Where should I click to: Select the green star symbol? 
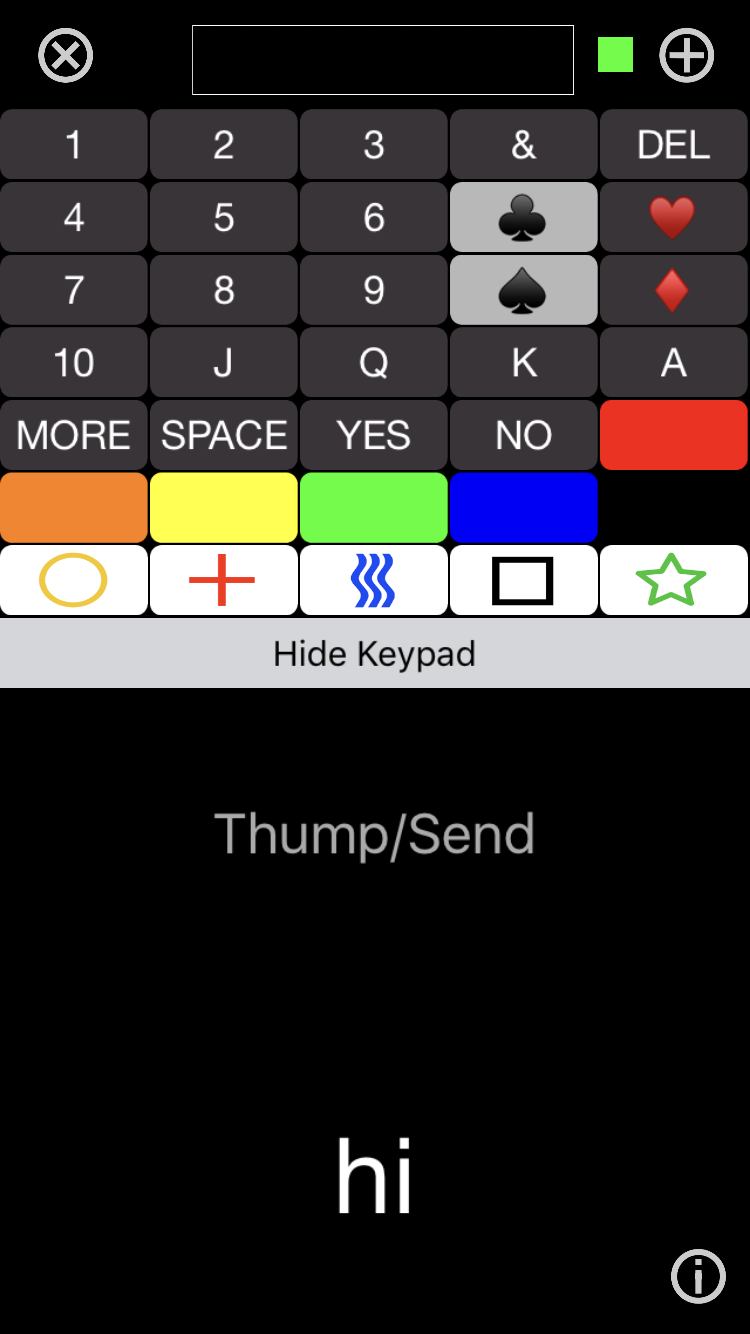[674, 580]
